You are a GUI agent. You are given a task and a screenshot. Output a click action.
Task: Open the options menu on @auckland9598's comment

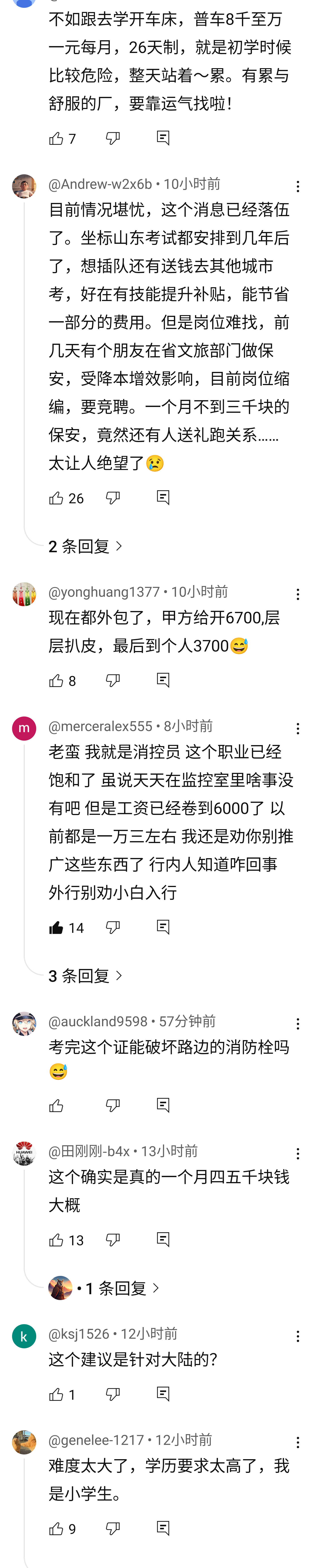298,1024
